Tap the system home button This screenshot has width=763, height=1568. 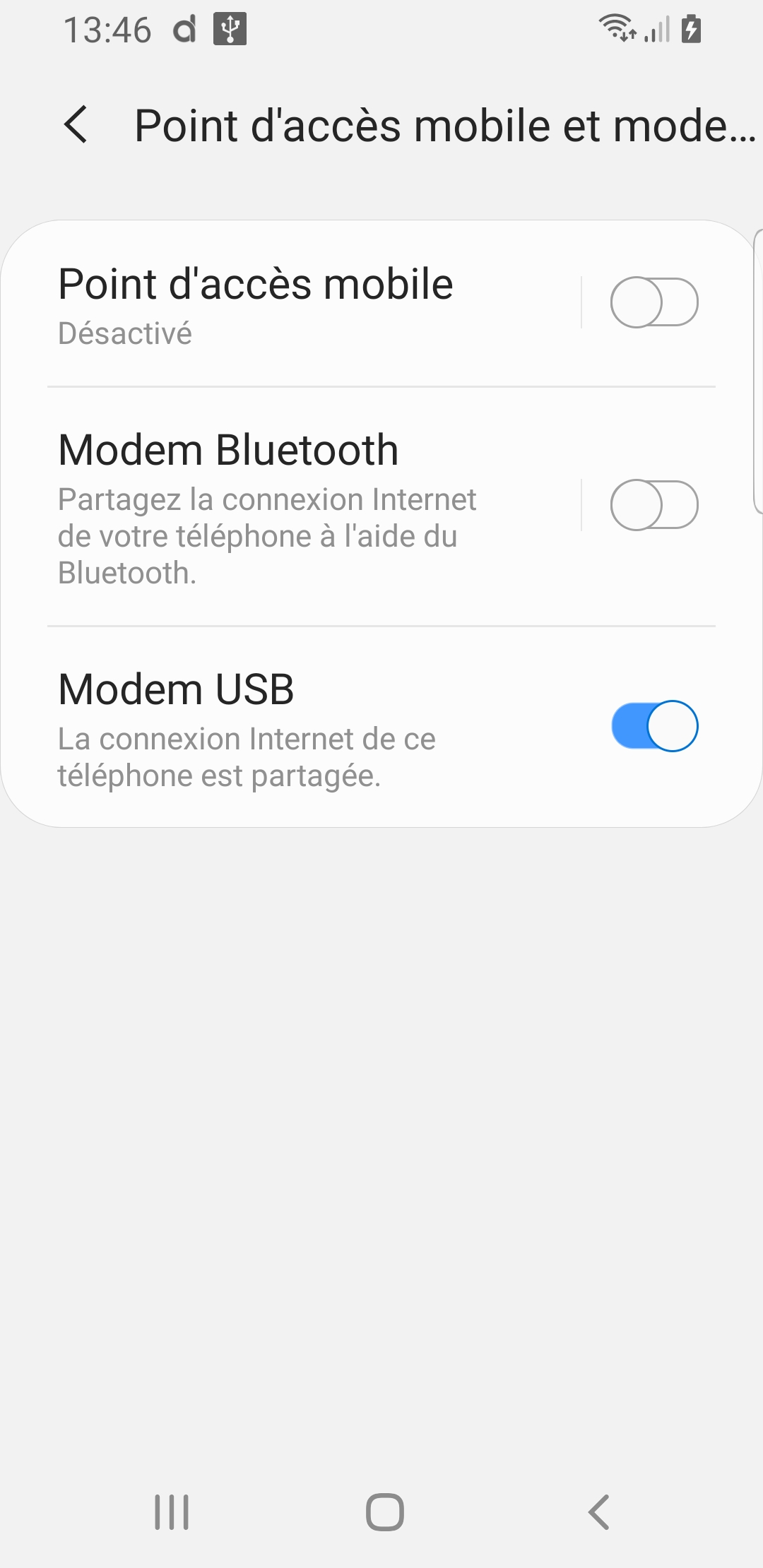coord(385,1512)
